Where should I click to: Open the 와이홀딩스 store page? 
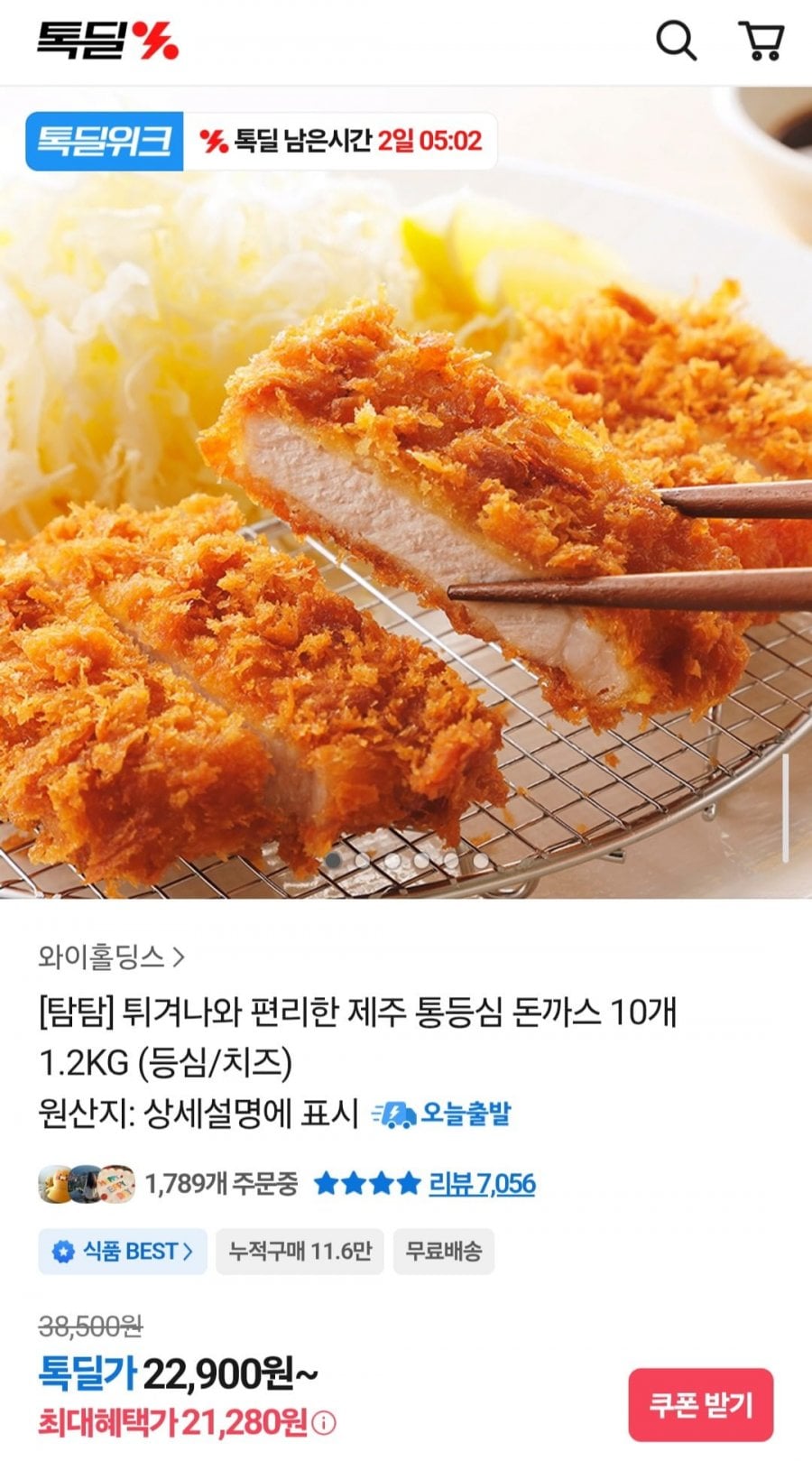tap(111, 957)
